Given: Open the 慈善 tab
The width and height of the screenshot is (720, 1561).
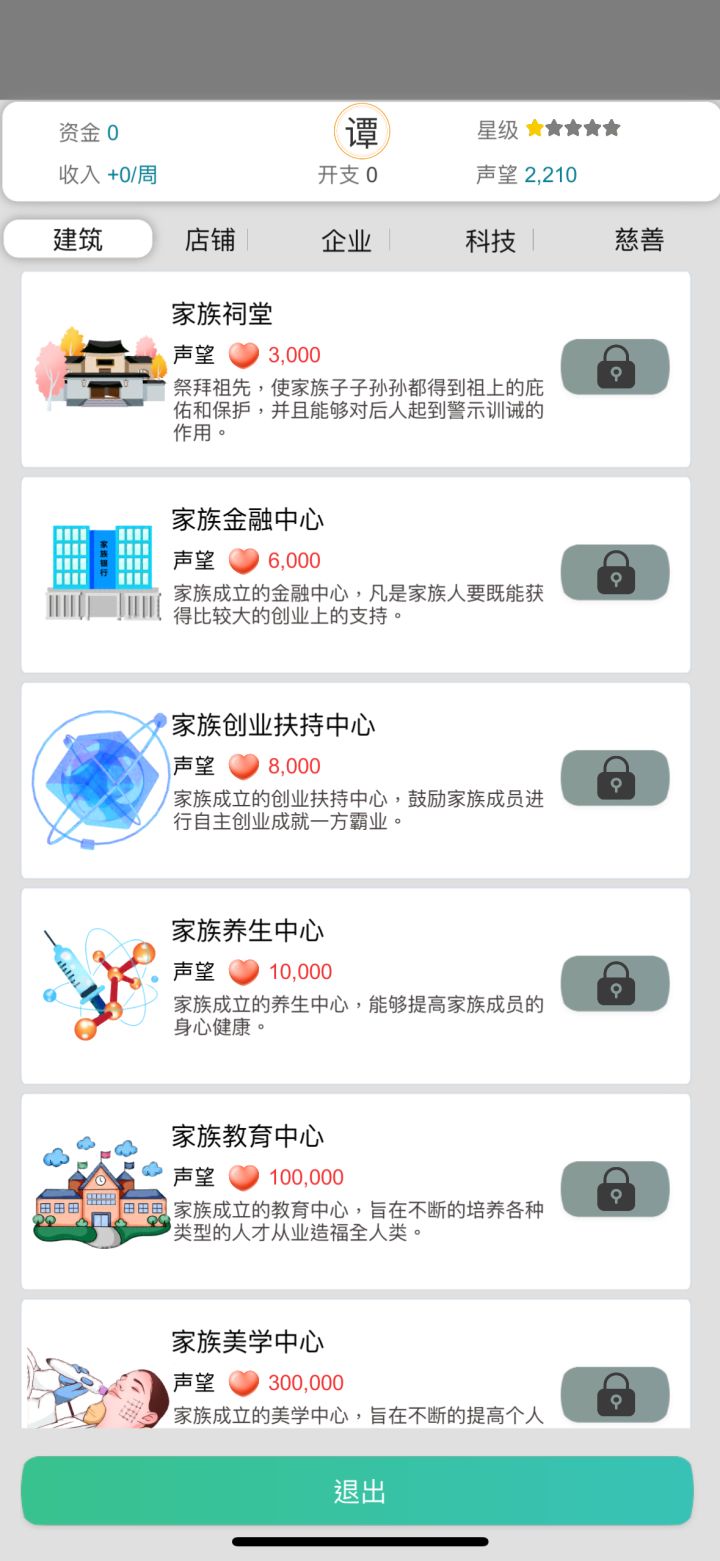Looking at the screenshot, I should [x=639, y=241].
